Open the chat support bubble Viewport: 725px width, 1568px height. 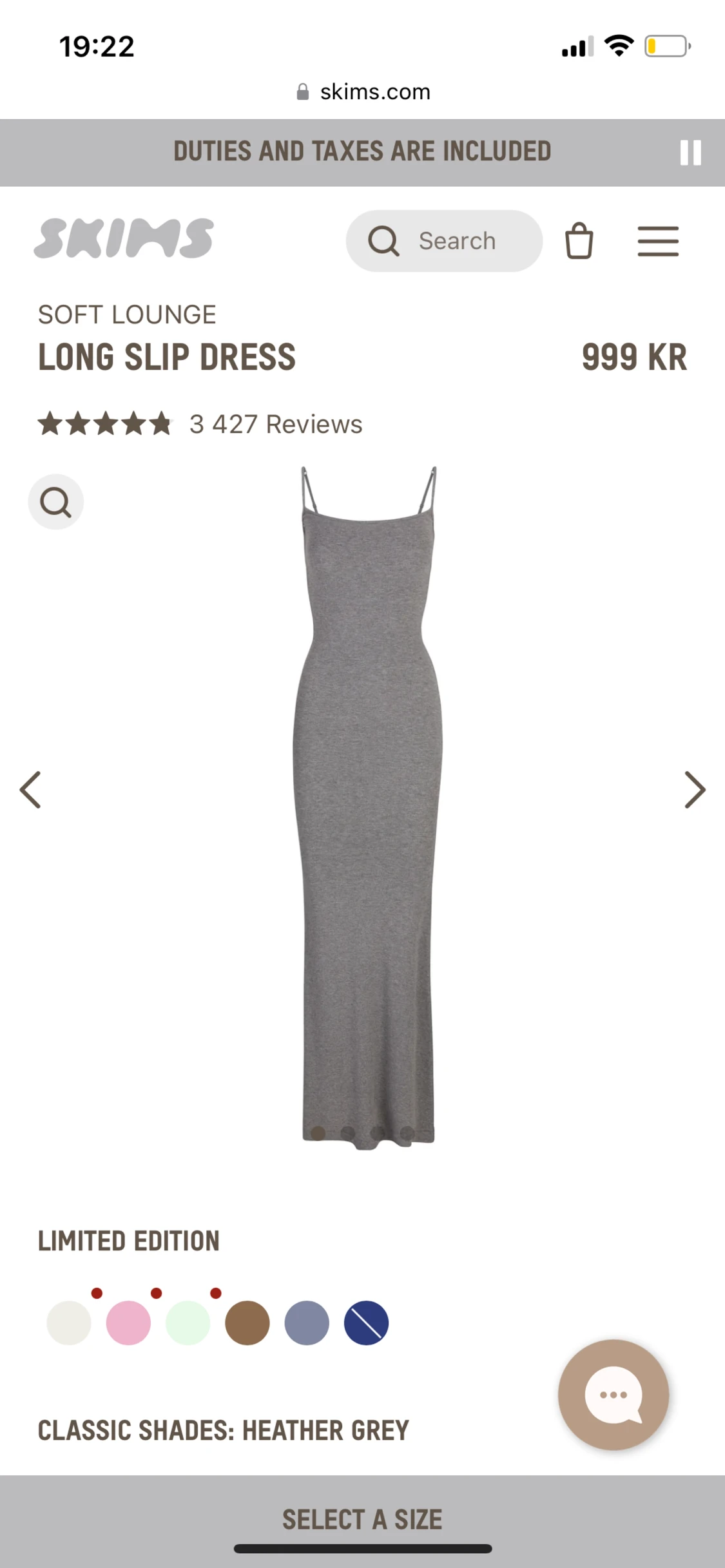pyautogui.click(x=614, y=1395)
